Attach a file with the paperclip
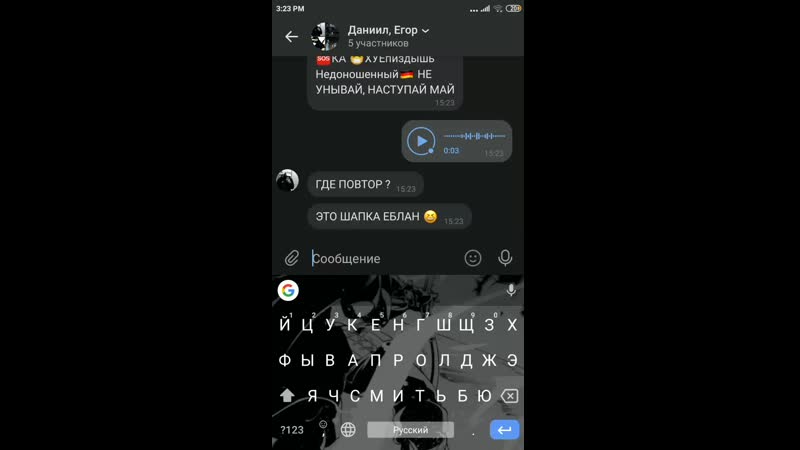The width and height of the screenshot is (800, 450). click(x=291, y=258)
